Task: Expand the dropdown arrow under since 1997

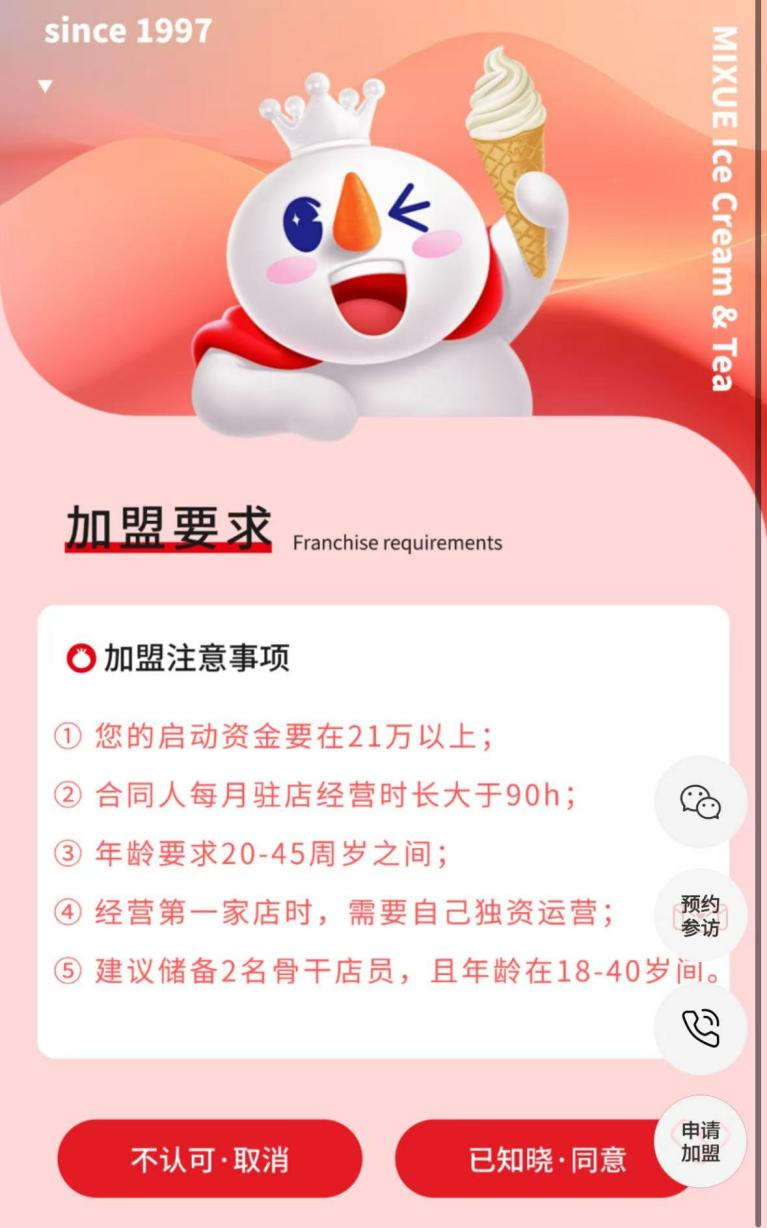Action: [45, 87]
